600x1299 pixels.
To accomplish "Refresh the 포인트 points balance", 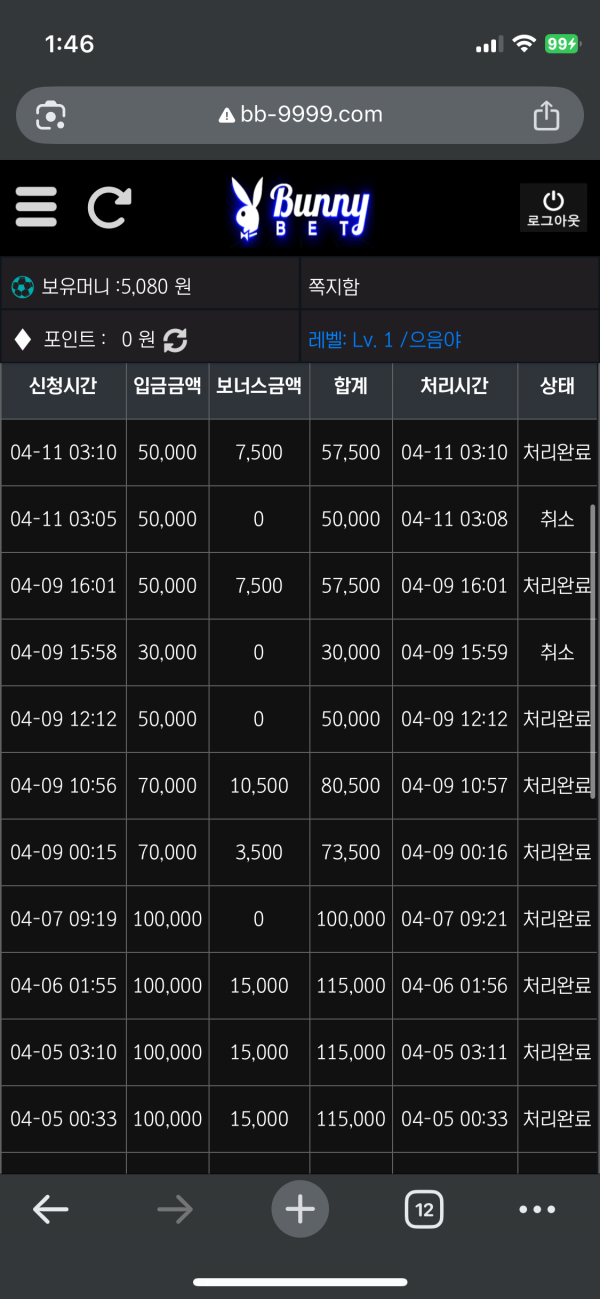I will coord(175,340).
